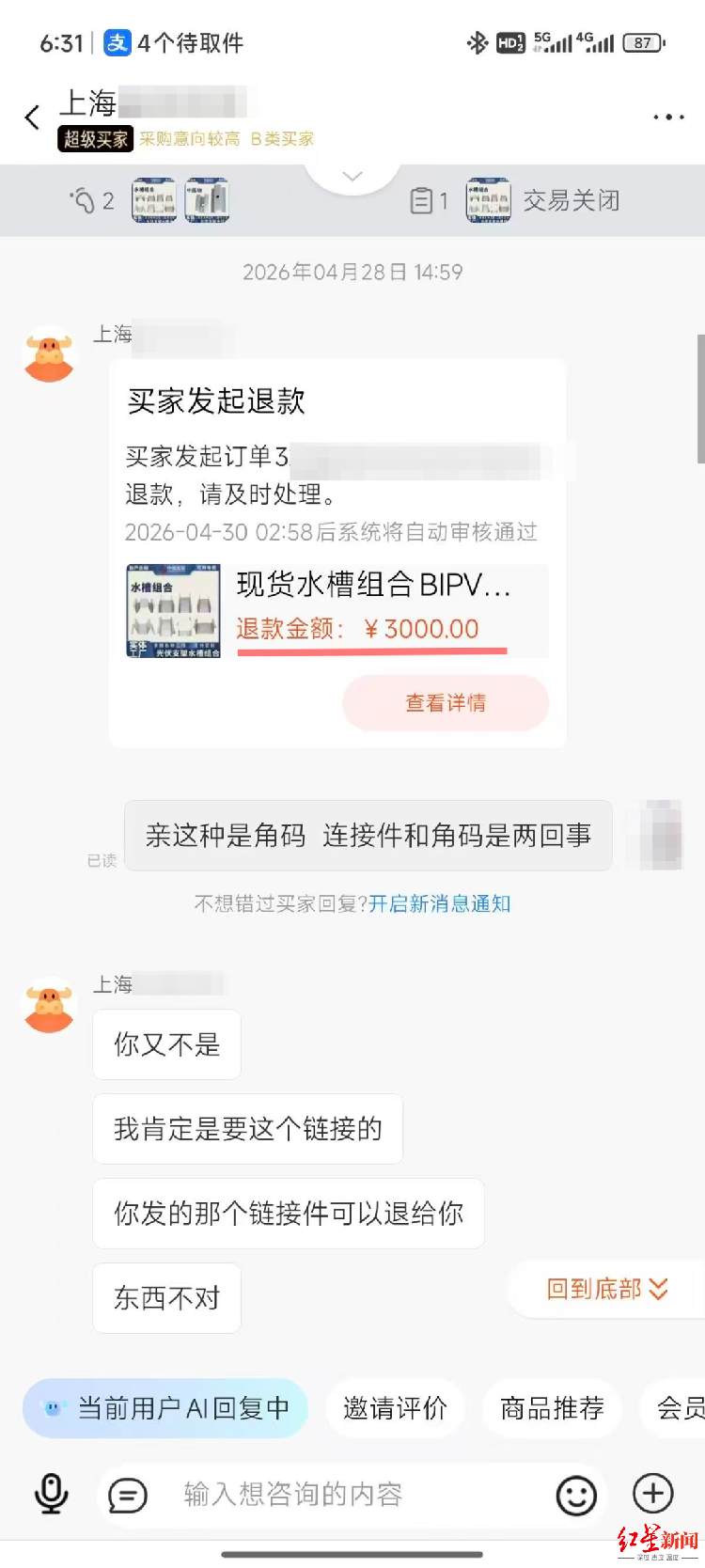Open the 现货水槽组合 BIPV product card
Viewport: 705px width, 1568px height.
coord(337,610)
